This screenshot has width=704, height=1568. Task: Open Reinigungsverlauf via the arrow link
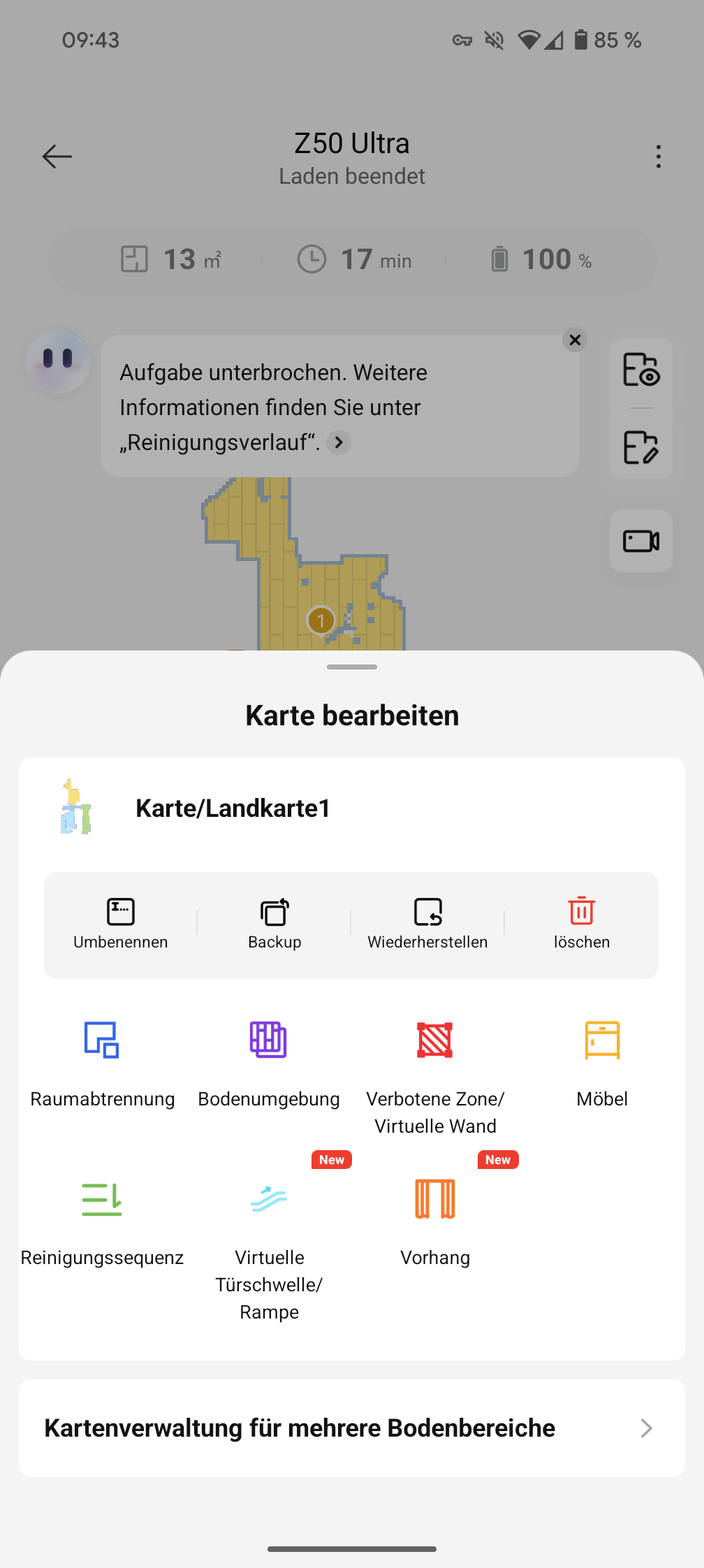[x=339, y=442]
